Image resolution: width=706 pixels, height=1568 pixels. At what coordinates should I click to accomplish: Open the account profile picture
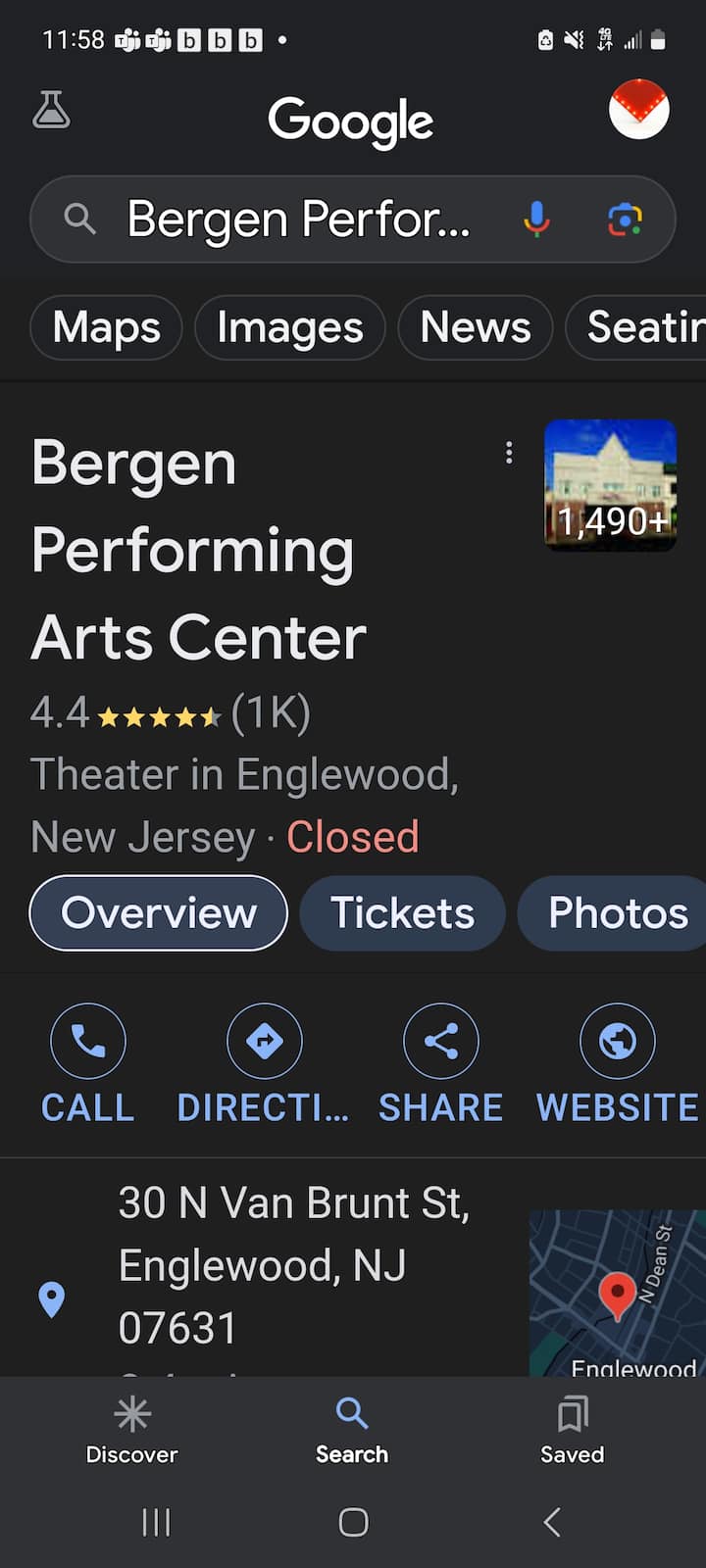coord(638,110)
